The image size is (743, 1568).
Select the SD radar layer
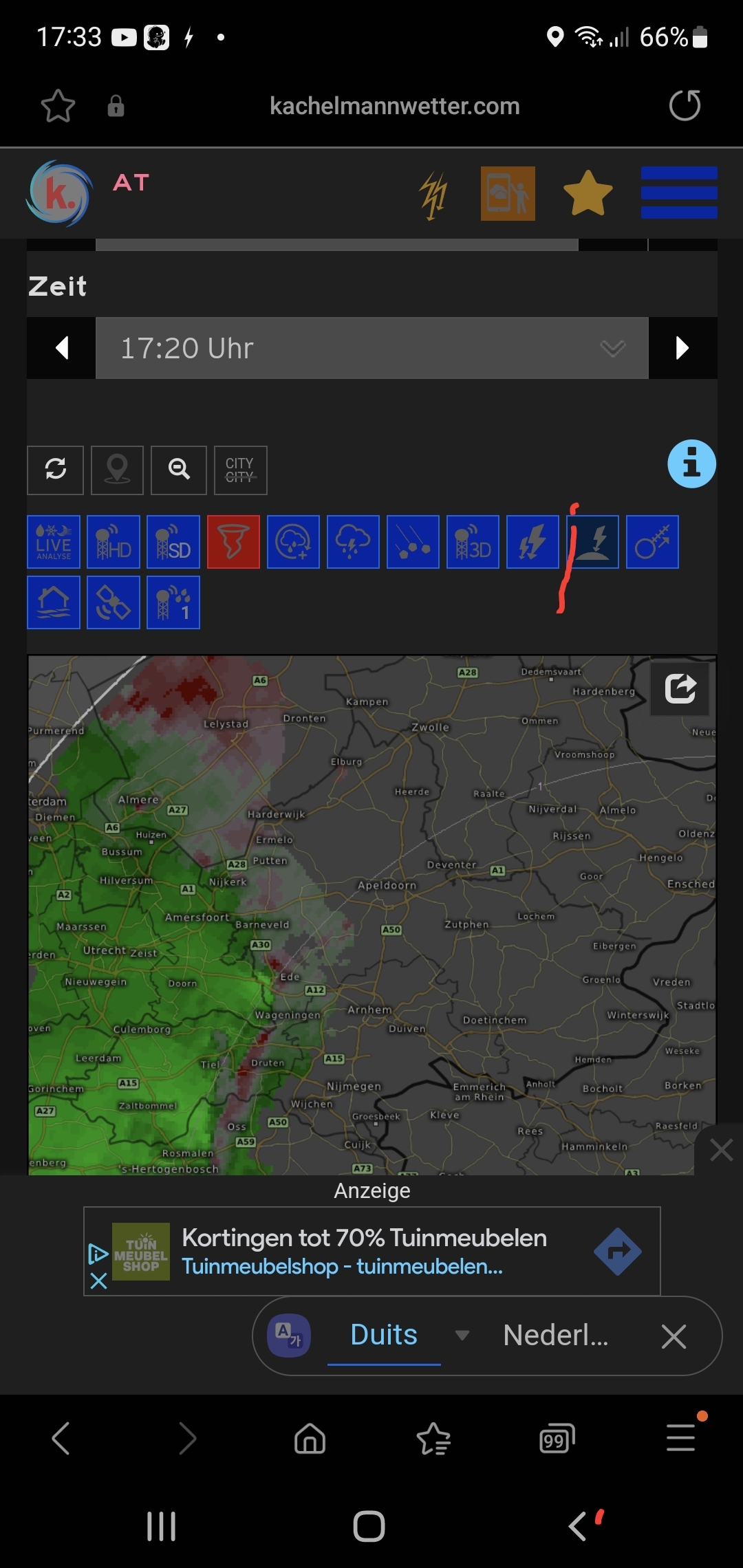[x=173, y=542]
